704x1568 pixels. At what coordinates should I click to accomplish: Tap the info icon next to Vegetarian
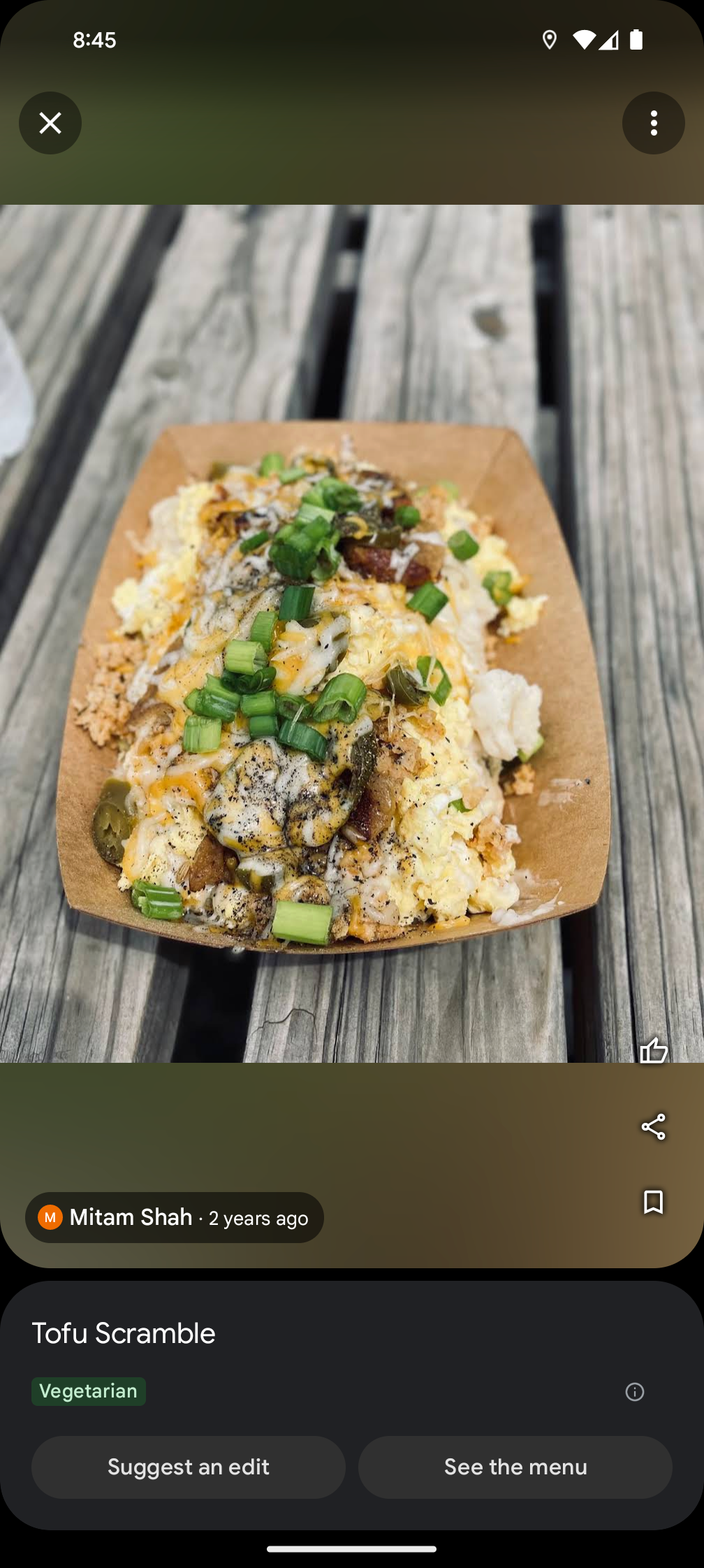(635, 1393)
